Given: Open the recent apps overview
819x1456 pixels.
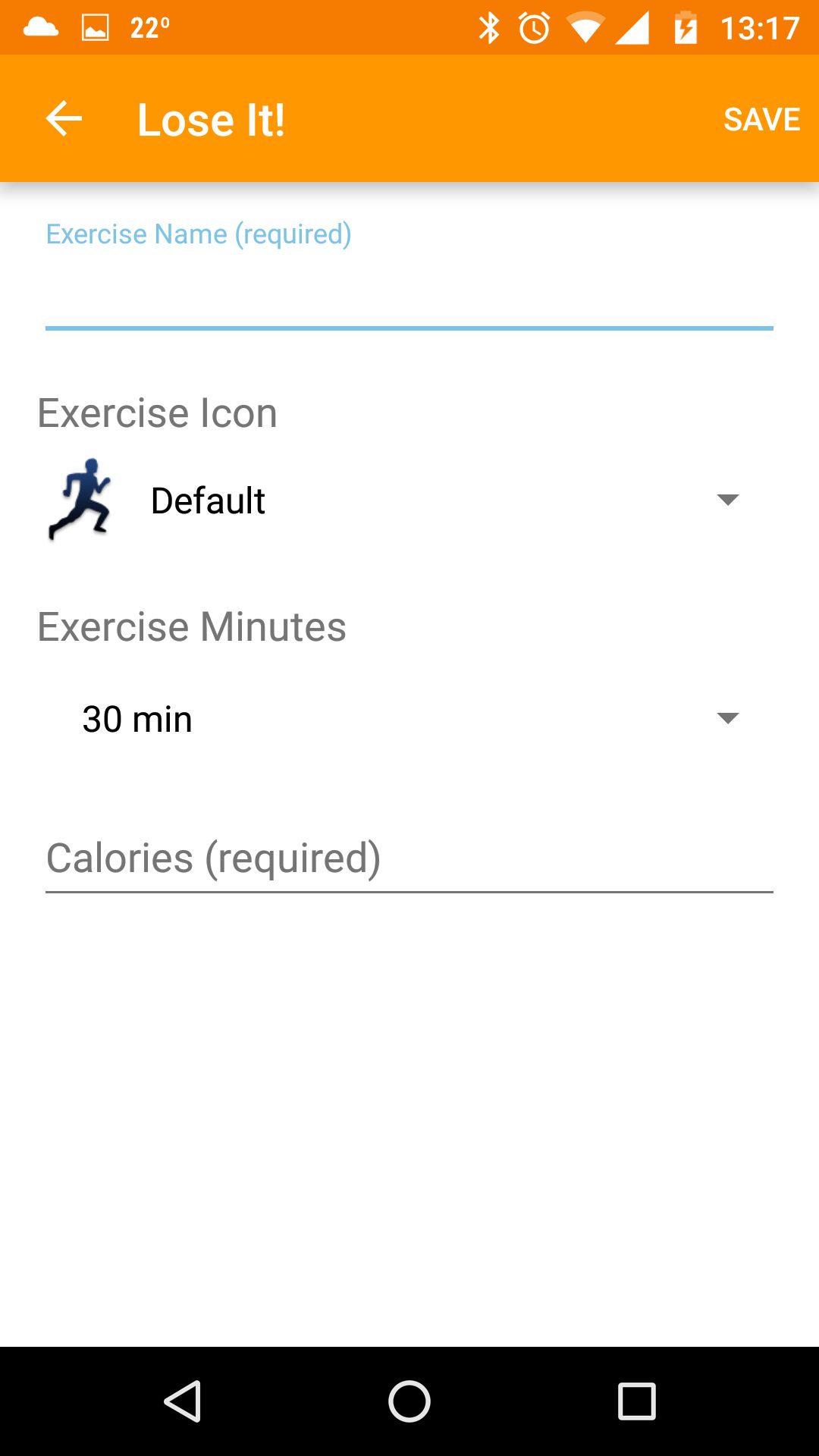Looking at the screenshot, I should pyautogui.click(x=636, y=1401).
